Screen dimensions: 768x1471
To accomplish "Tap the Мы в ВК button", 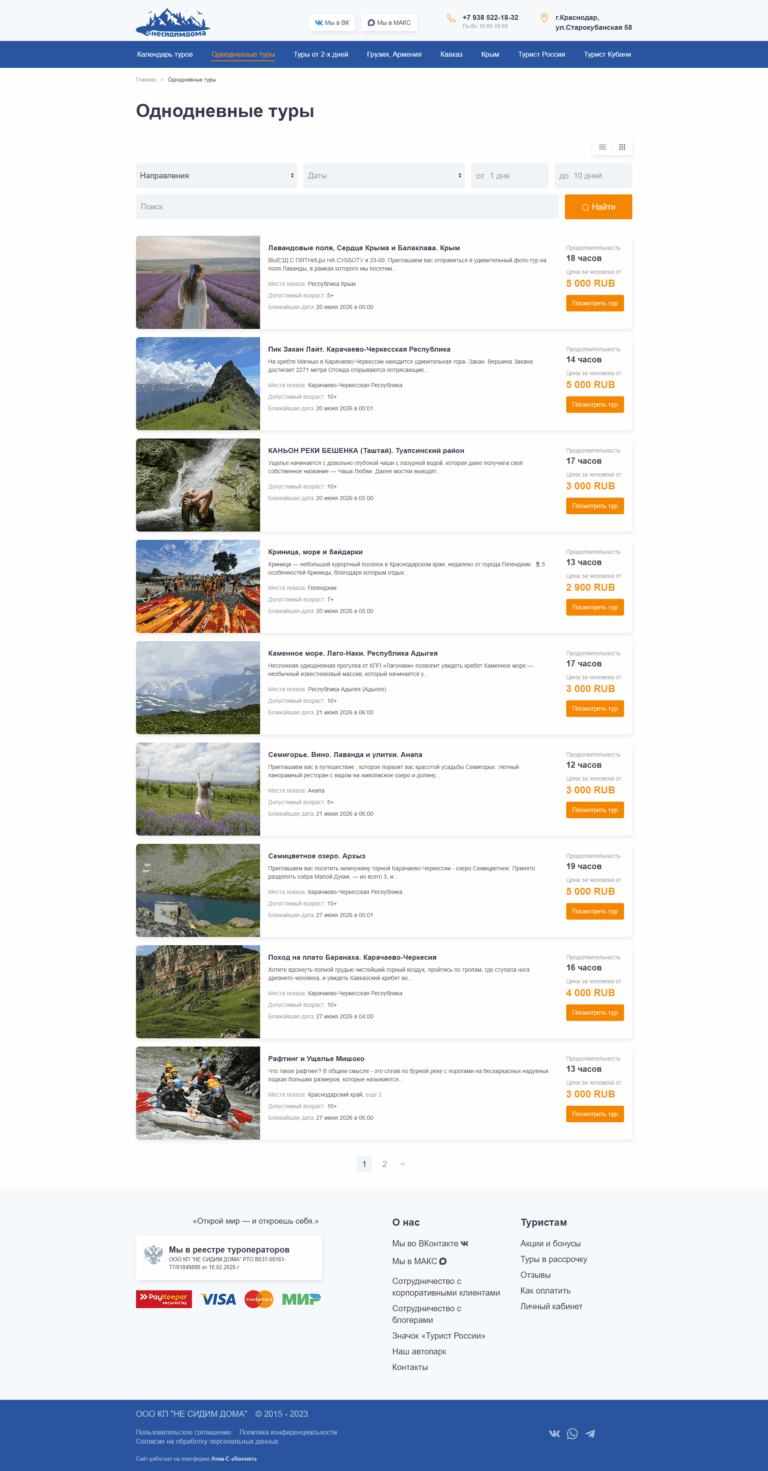I will pyautogui.click(x=332, y=22).
